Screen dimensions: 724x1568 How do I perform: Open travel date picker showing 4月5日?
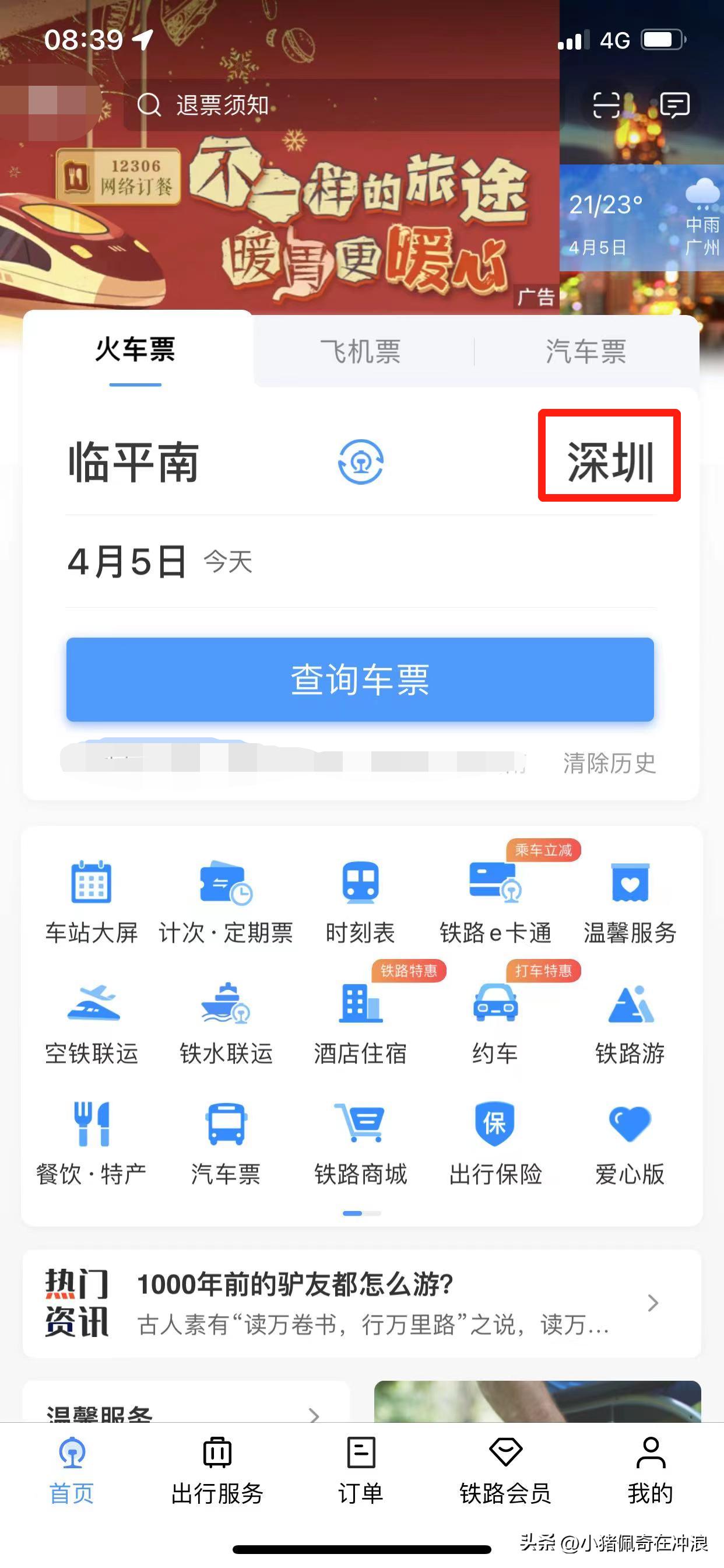click(126, 563)
